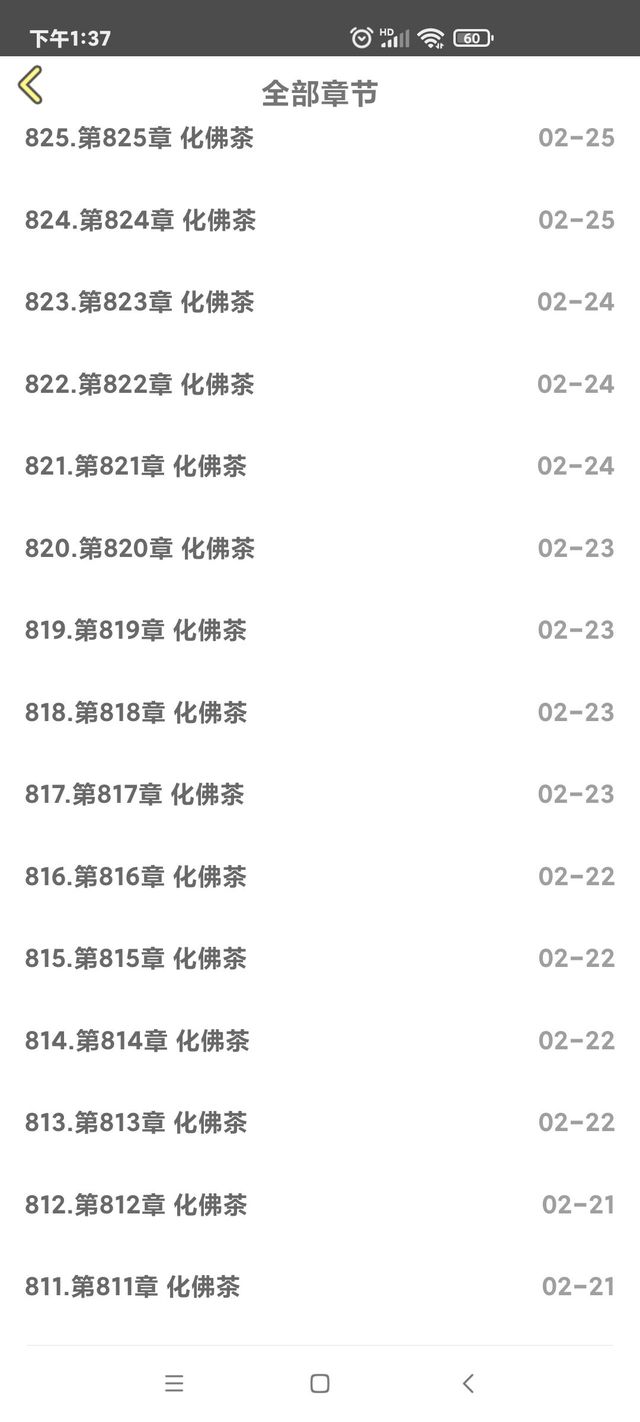This screenshot has height=1422, width=640.
Task: Select chapter 823 in the list
Action: (x=139, y=302)
